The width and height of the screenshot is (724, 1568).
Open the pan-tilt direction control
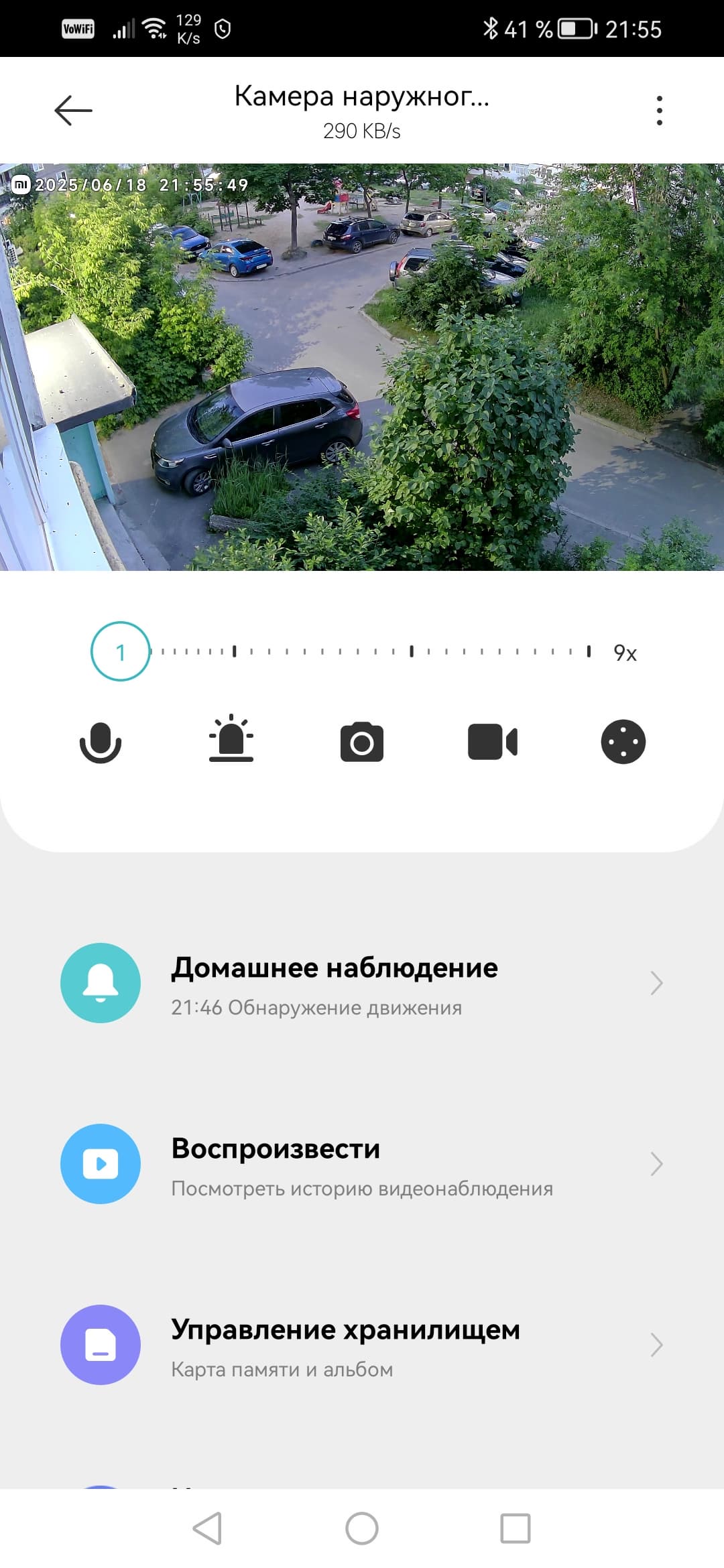tap(623, 742)
